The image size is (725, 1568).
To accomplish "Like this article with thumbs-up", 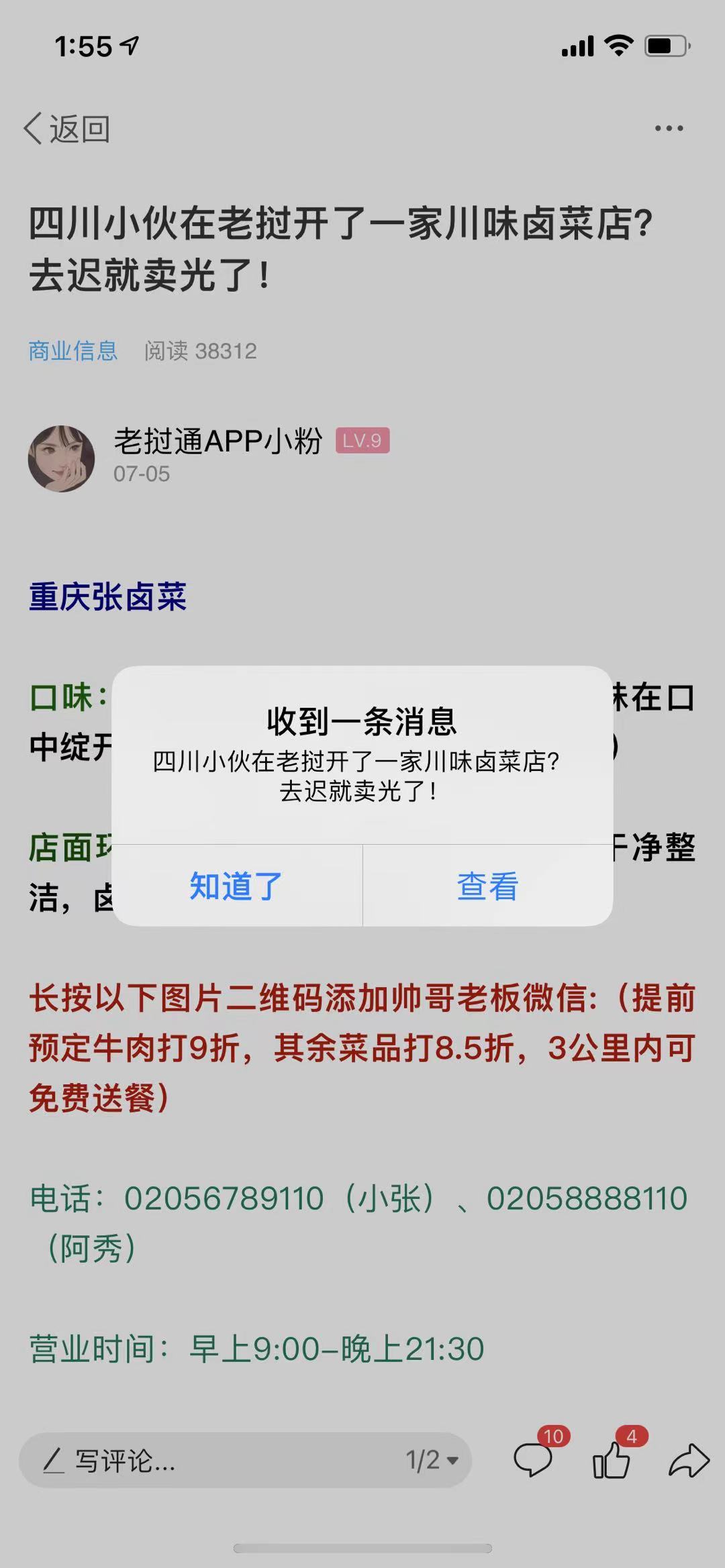I will click(612, 1461).
